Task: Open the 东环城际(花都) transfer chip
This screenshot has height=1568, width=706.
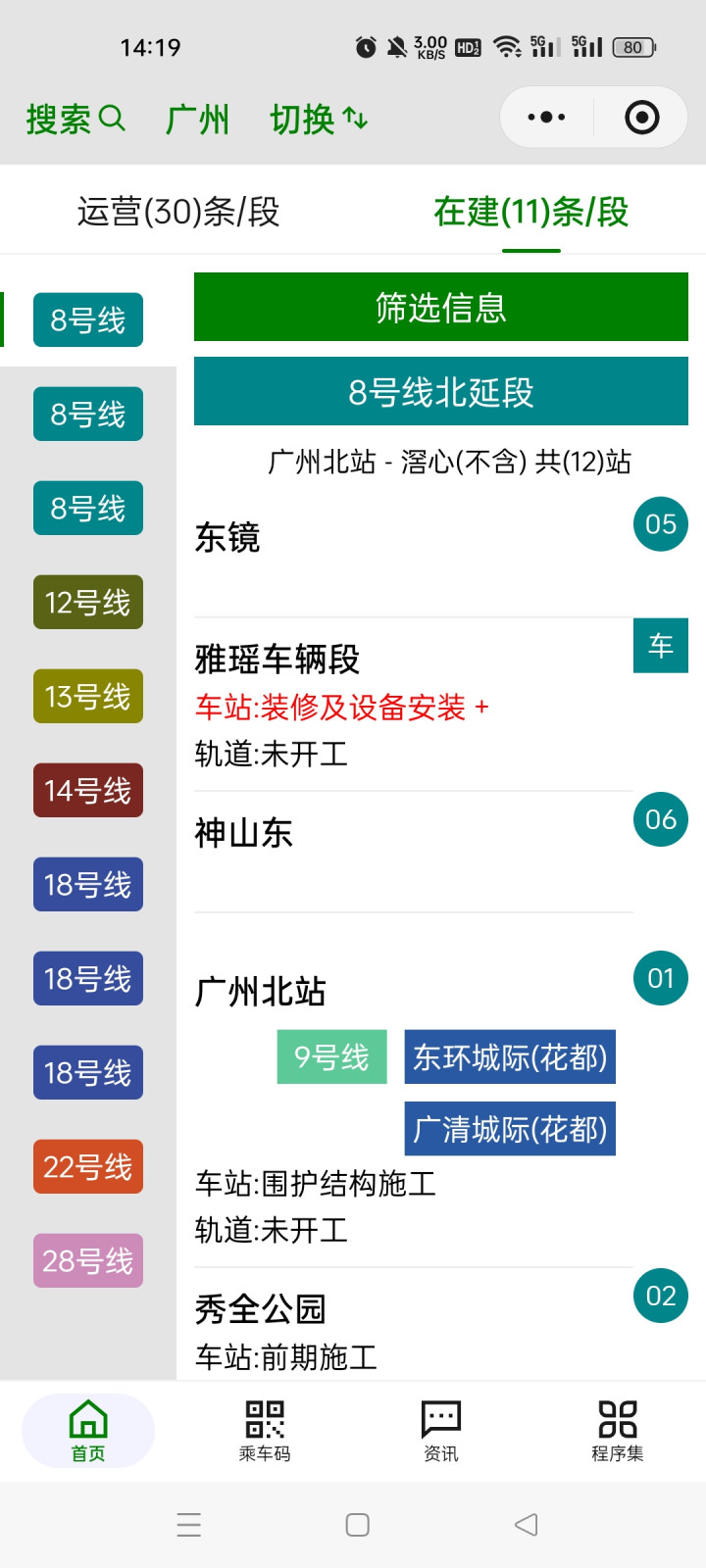Action: 510,1056
